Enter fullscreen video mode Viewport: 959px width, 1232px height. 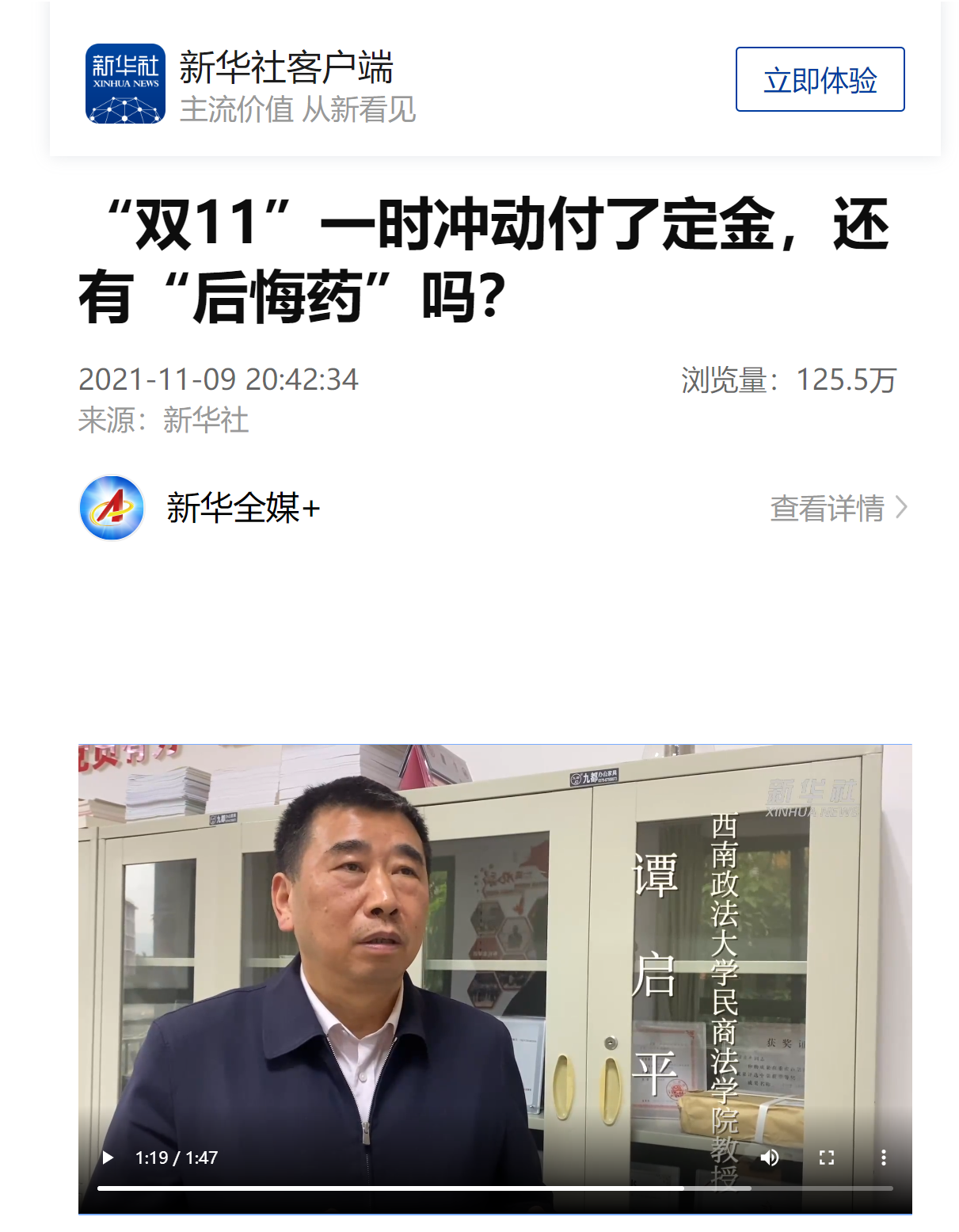826,1158
